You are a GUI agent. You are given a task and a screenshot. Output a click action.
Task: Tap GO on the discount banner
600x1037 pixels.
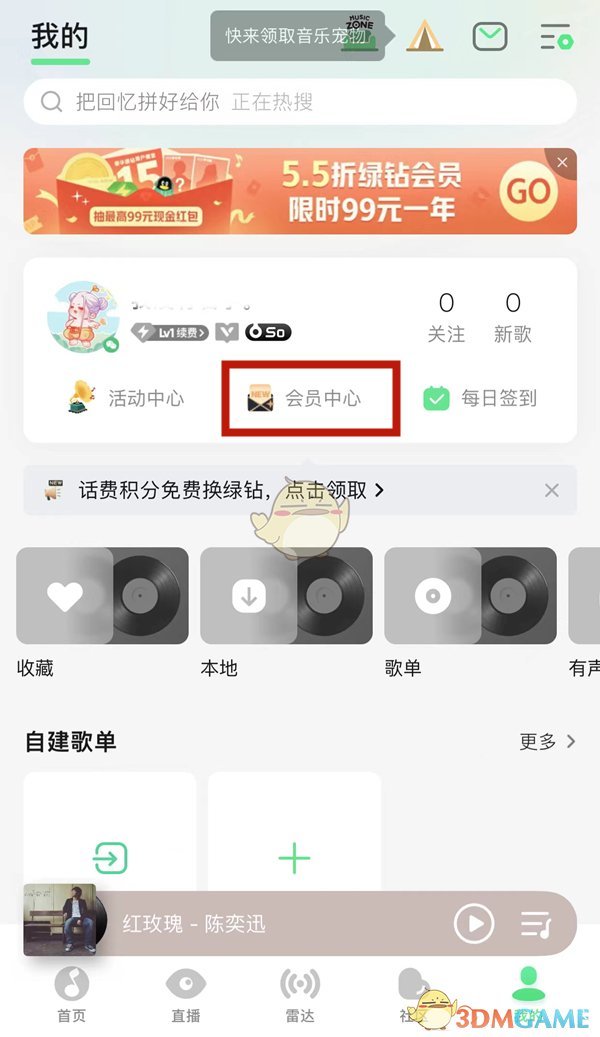[528, 191]
